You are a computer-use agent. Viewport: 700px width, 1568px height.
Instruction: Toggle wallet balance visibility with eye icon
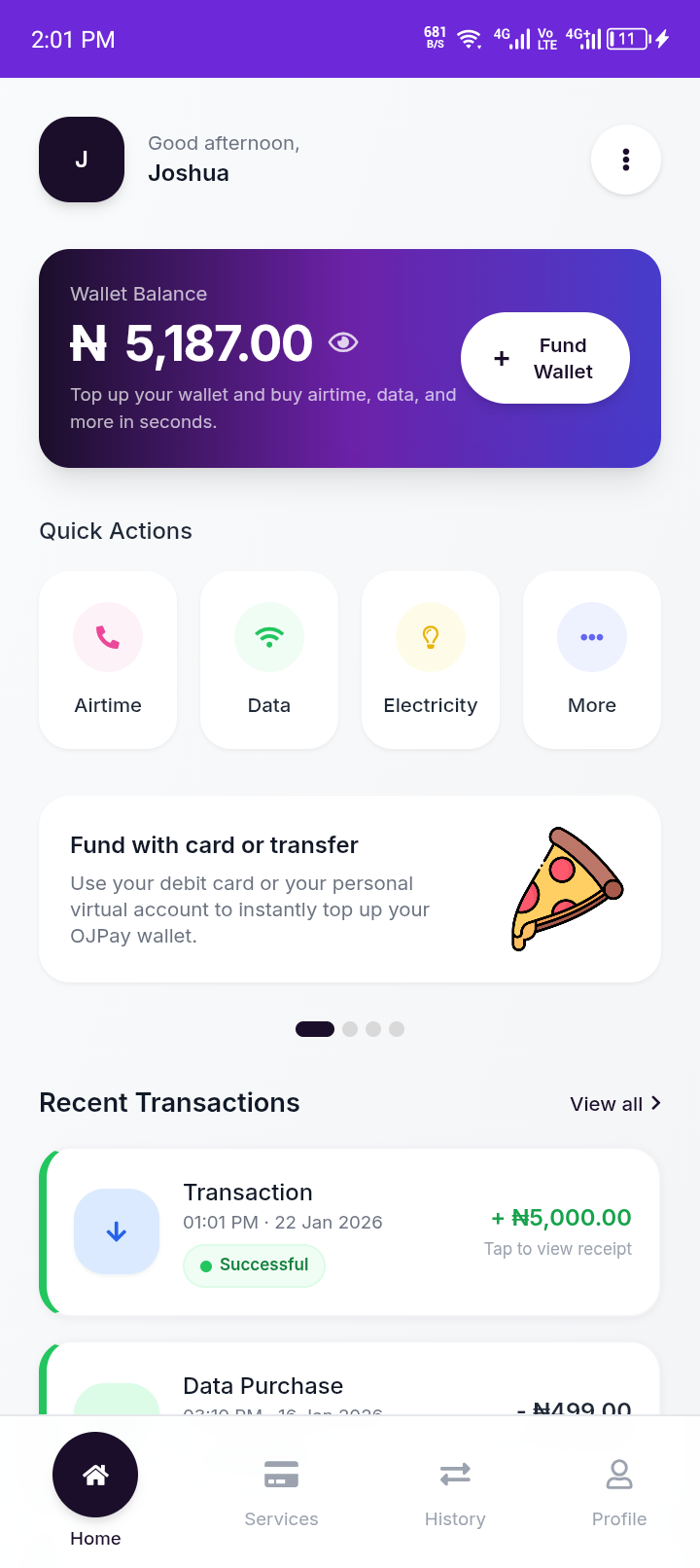pyautogui.click(x=342, y=342)
